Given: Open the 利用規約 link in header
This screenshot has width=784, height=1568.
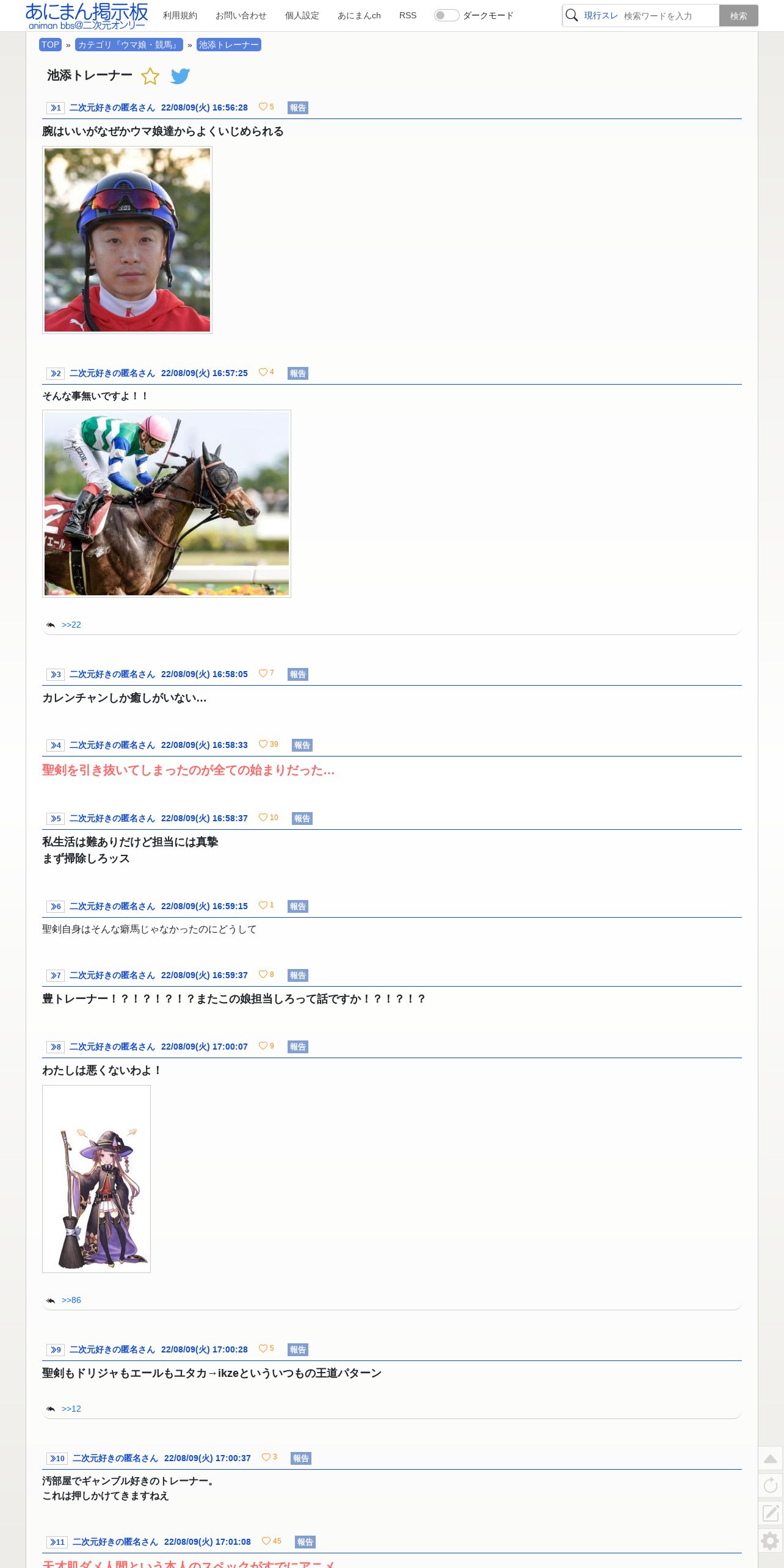Looking at the screenshot, I should click(x=180, y=15).
